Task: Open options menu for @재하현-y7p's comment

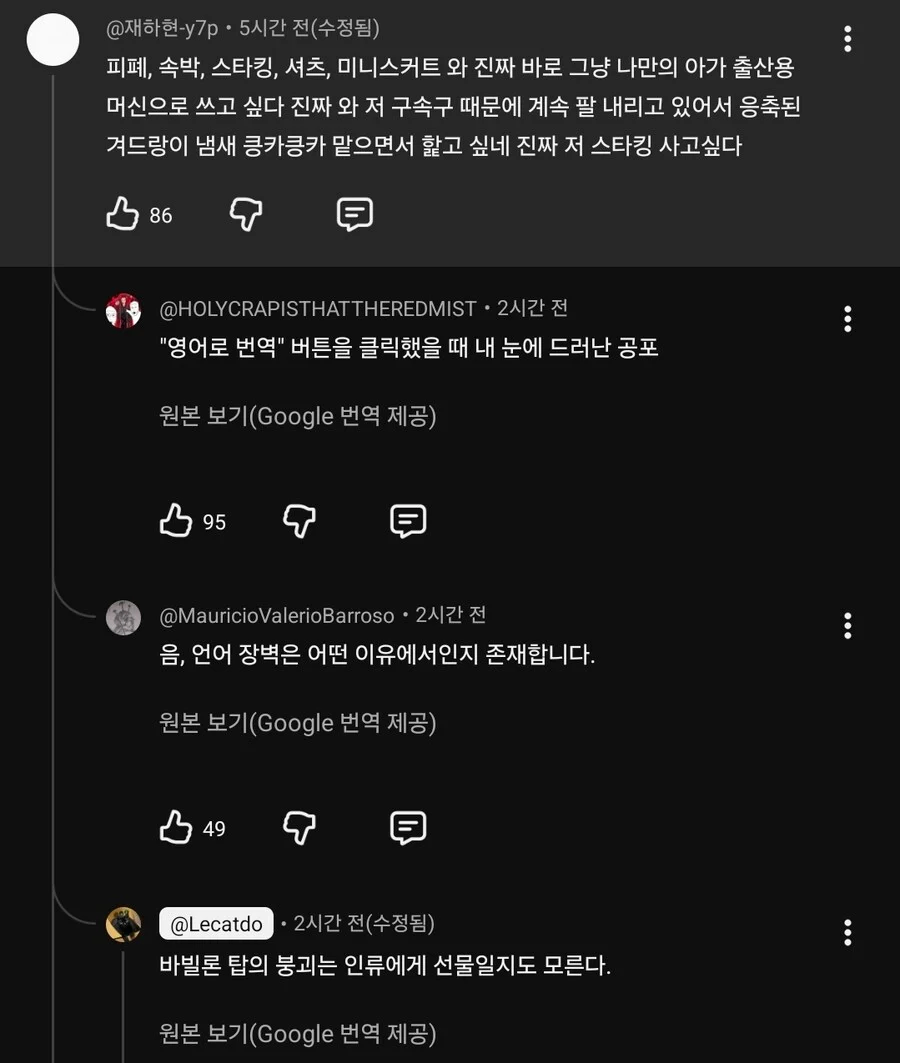Action: pos(845,37)
